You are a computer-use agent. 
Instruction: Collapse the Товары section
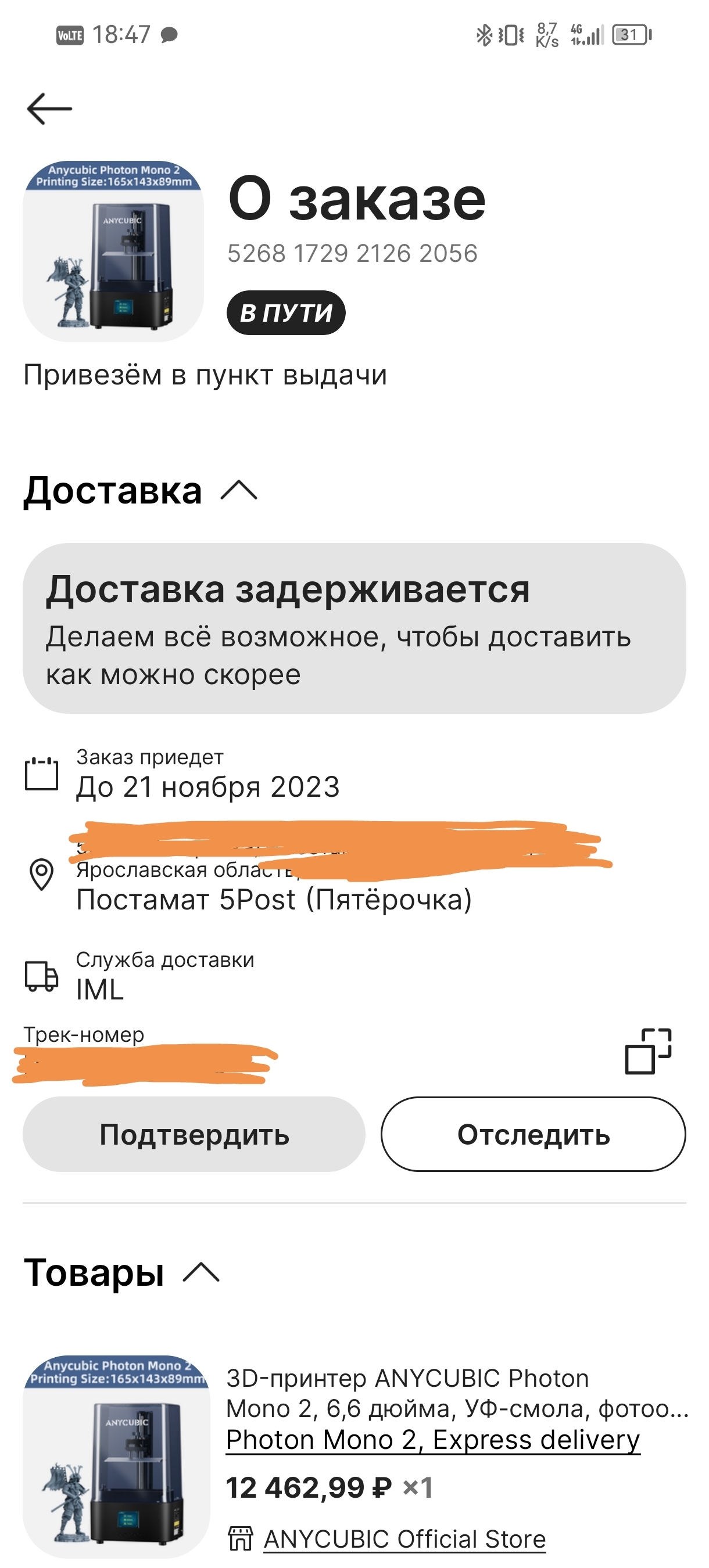[x=201, y=1272]
